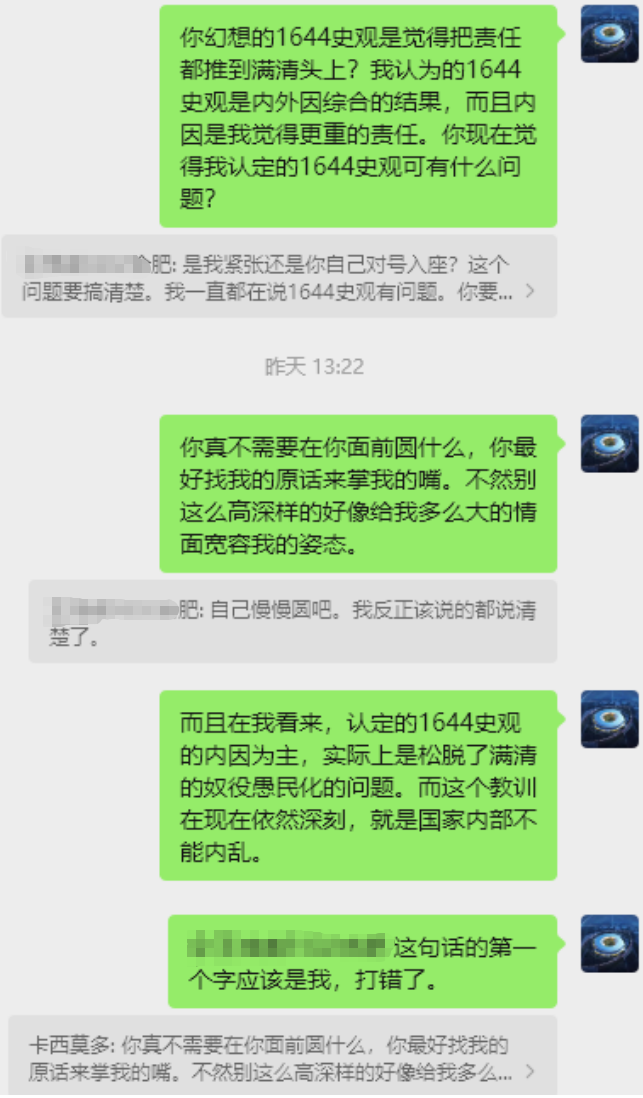Tap avatar beside message 你幻想的1644史观
The image size is (643, 1098).
[609, 33]
